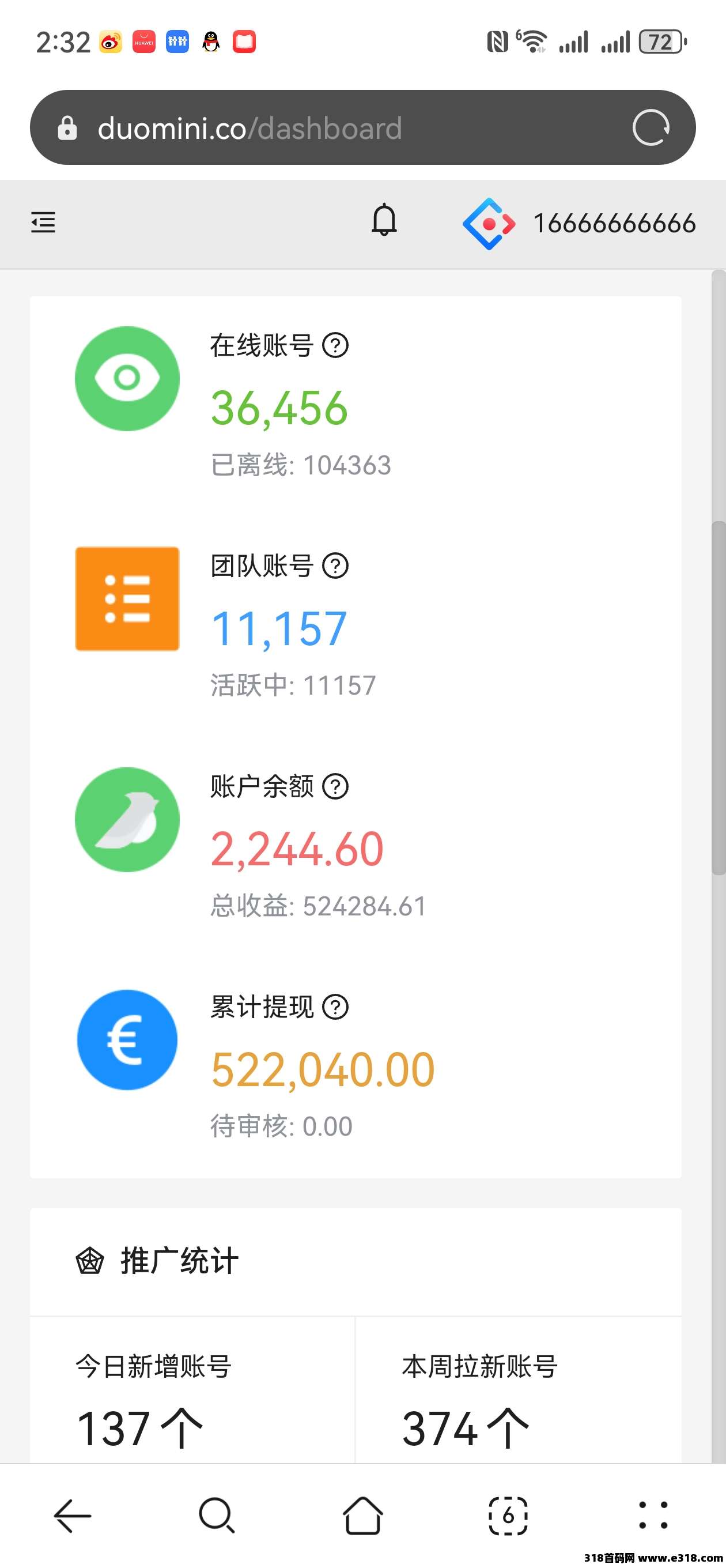The height and width of the screenshot is (1568, 726).
Task: Go to the browser home page
Action: pos(362,1515)
